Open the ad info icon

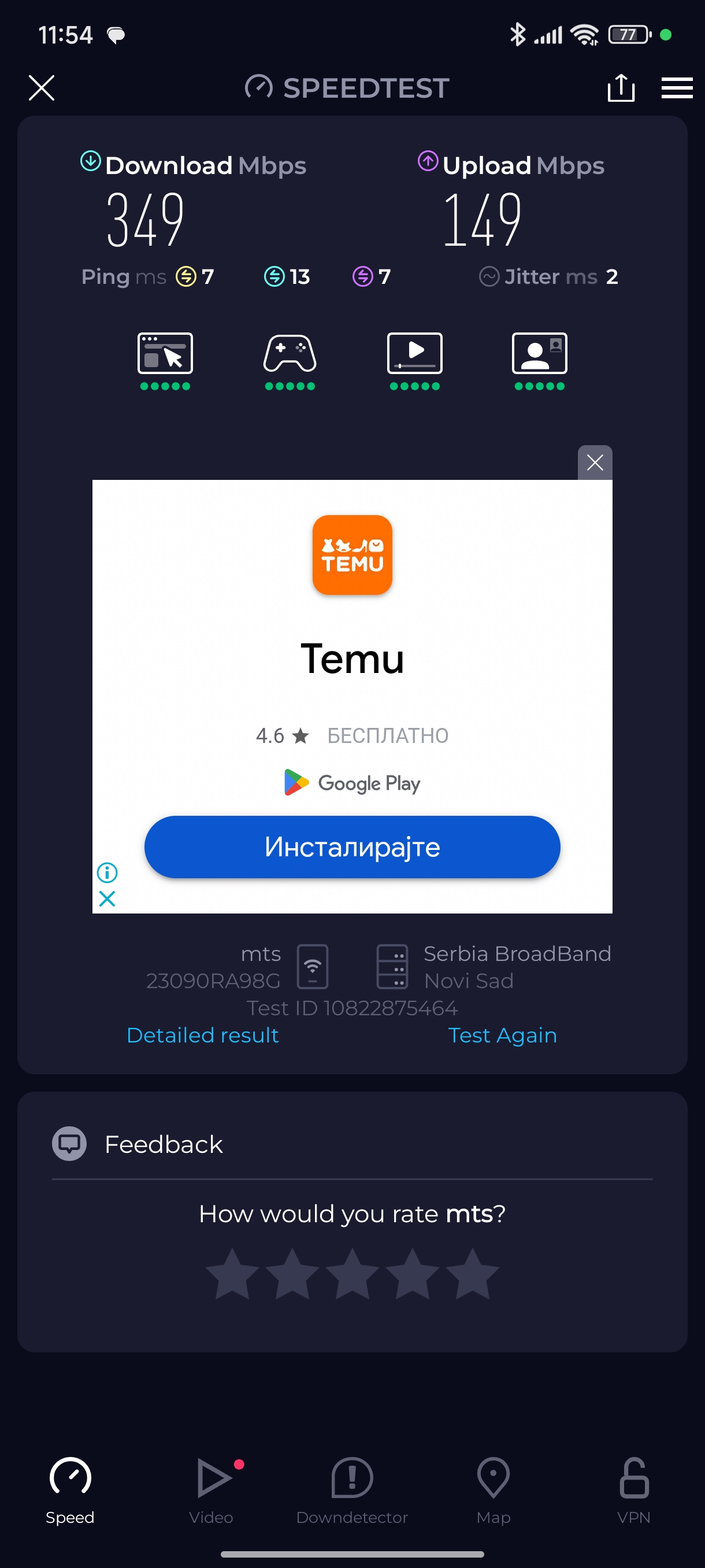(x=107, y=873)
